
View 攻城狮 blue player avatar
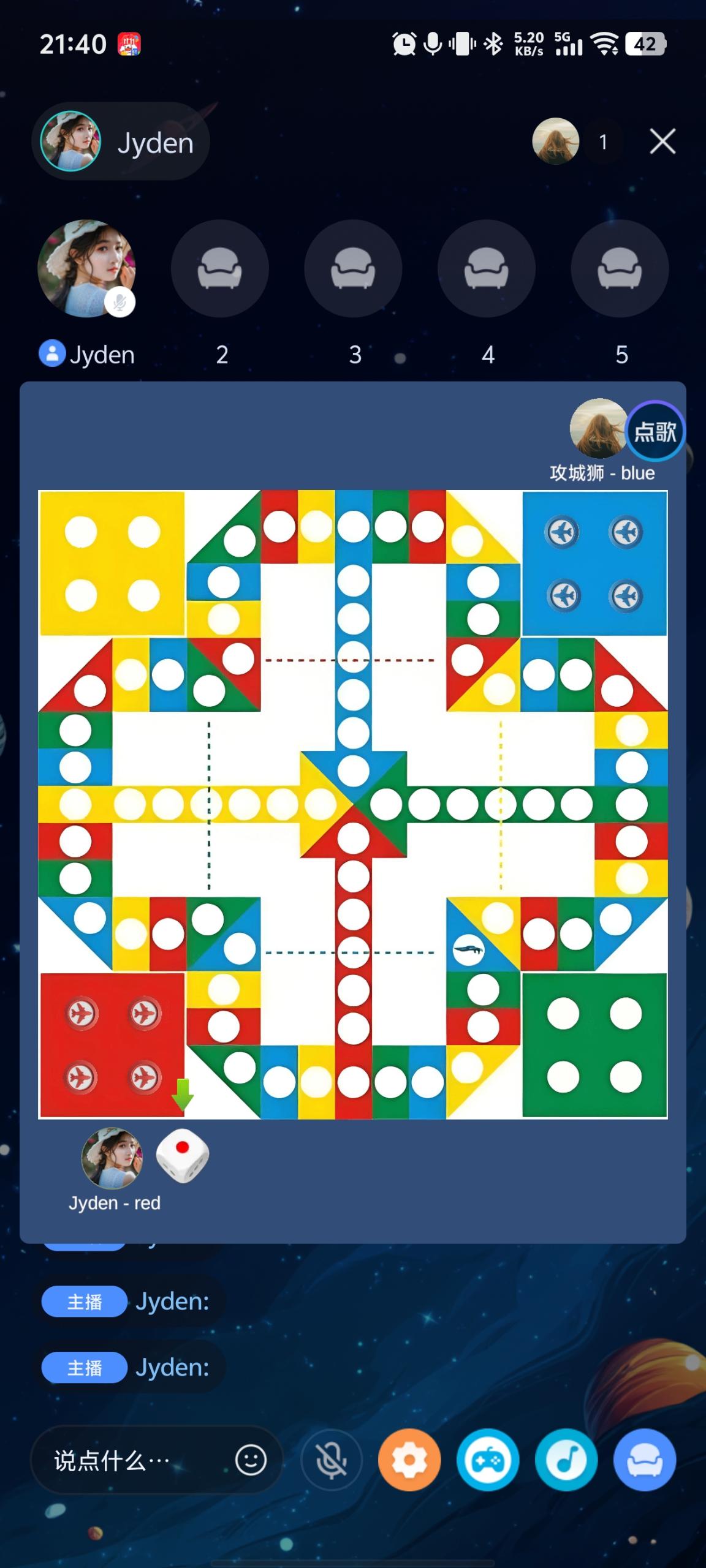point(598,429)
